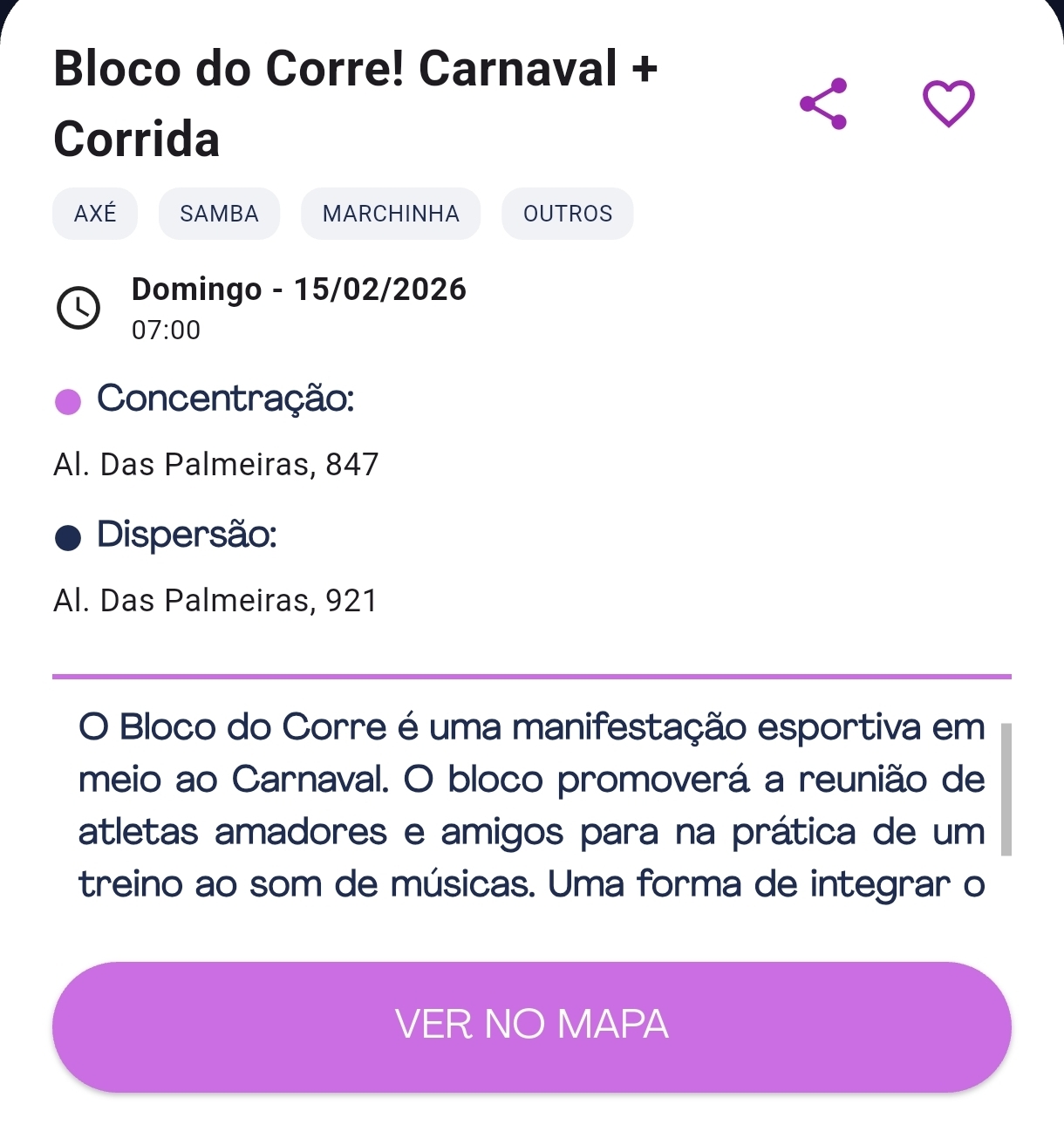Select the AXÉ genre chip
Image resolution: width=1064 pixels, height=1145 pixels.
95,214
